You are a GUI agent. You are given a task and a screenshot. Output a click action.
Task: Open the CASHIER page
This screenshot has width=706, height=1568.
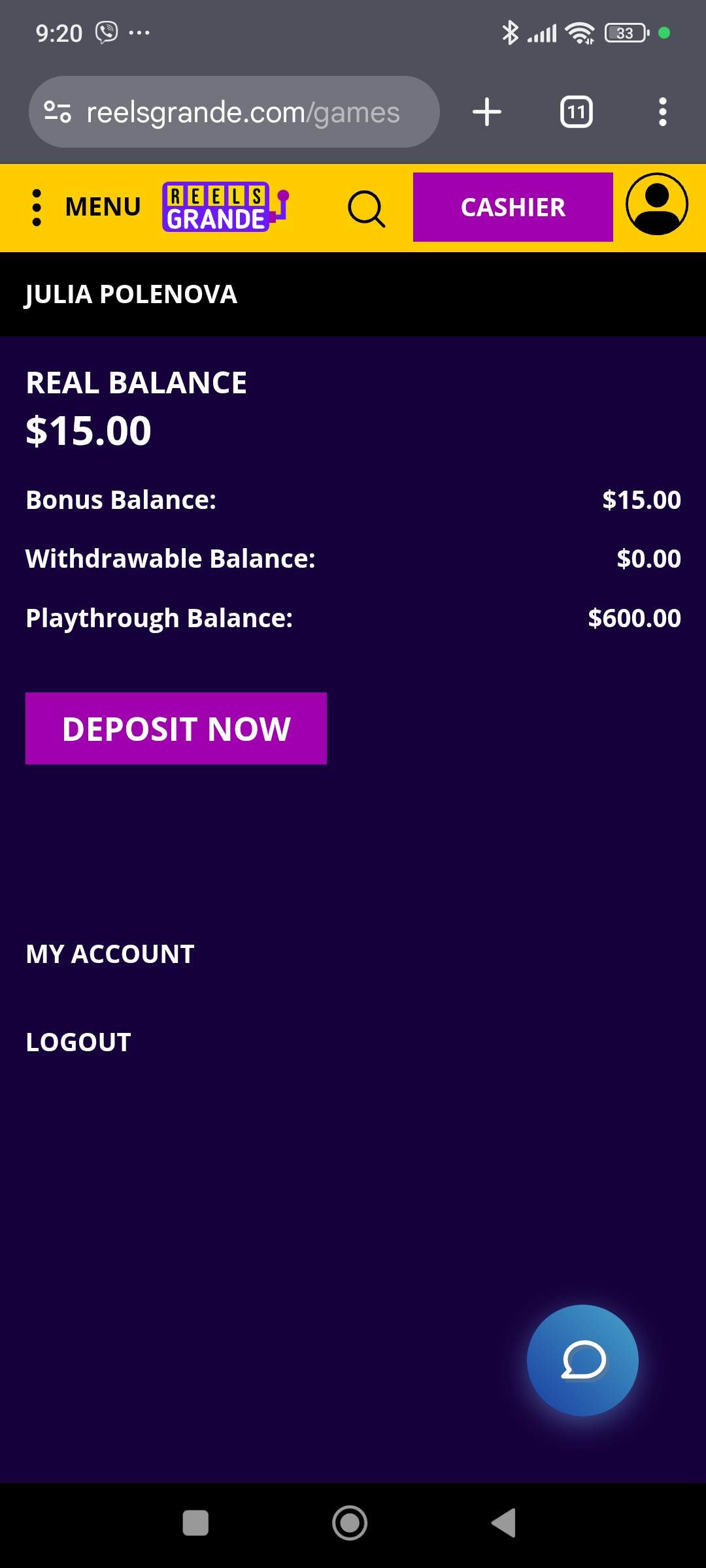[513, 207]
